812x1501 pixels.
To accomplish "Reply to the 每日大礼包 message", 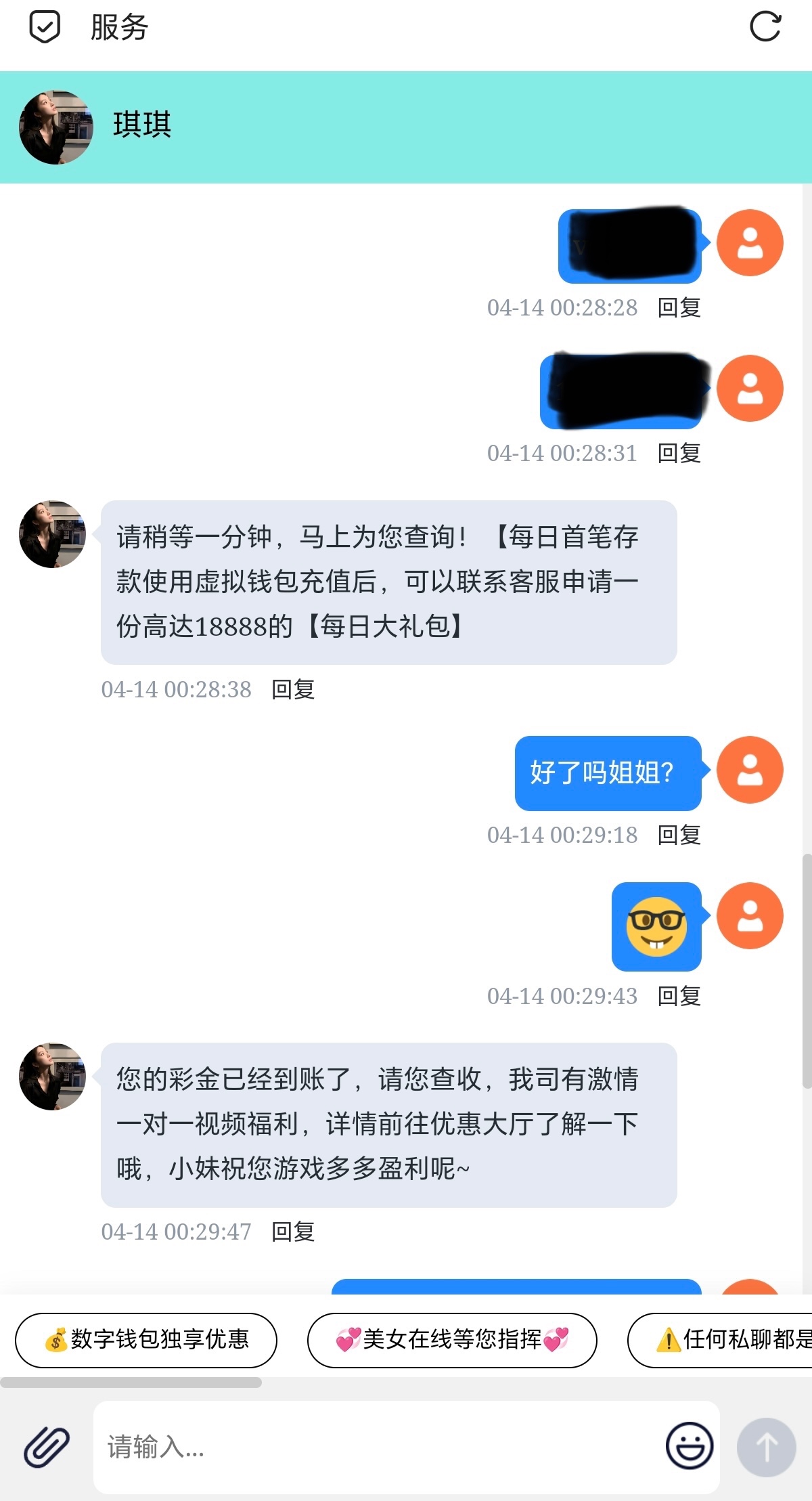I will pyautogui.click(x=293, y=689).
